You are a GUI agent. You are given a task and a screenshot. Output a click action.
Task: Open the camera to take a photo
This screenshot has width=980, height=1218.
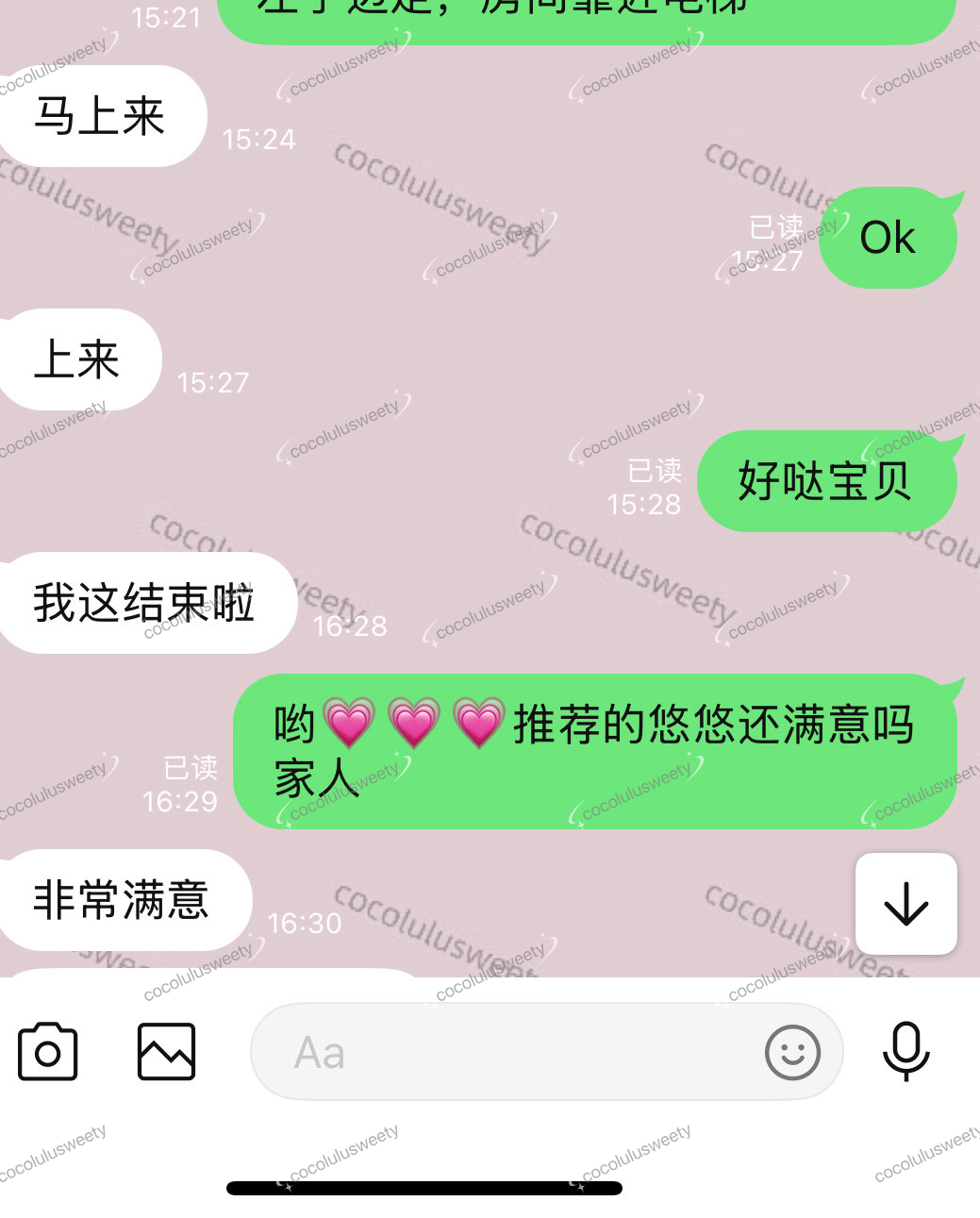click(47, 1051)
